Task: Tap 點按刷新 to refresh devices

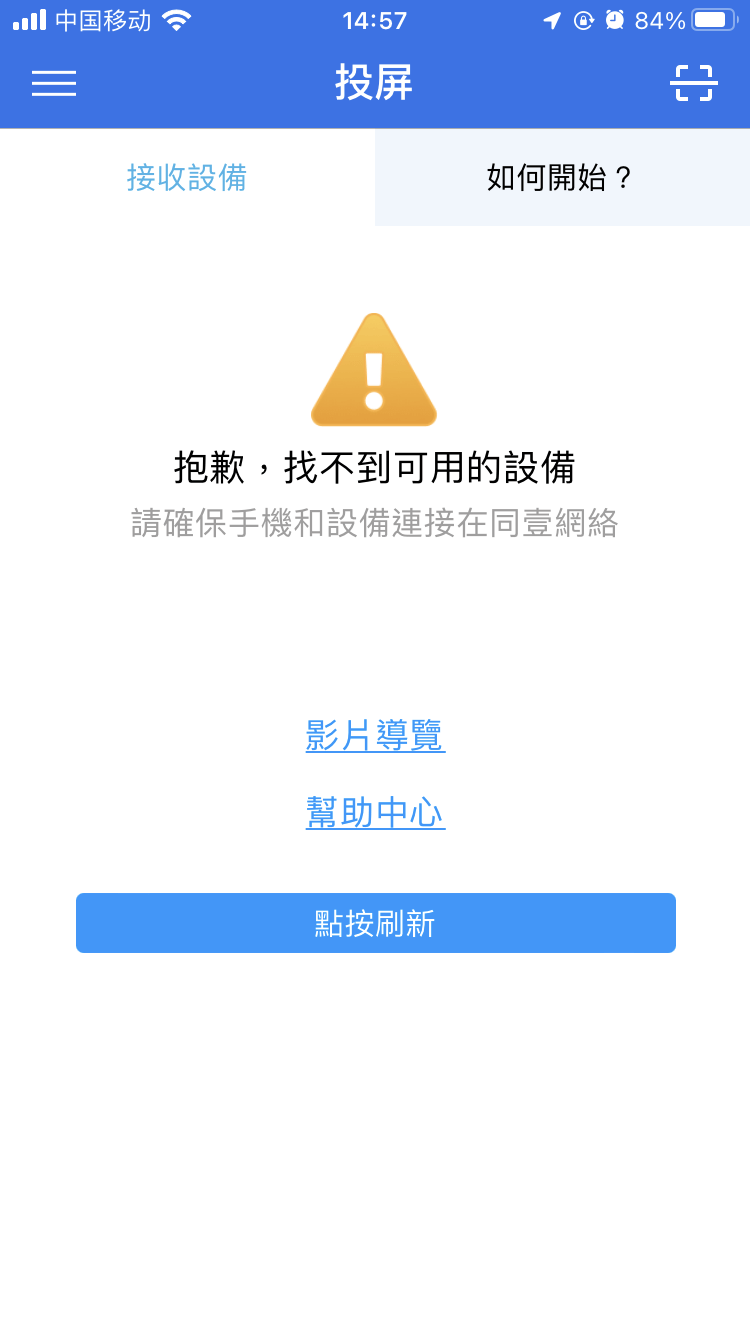Action: (x=375, y=923)
